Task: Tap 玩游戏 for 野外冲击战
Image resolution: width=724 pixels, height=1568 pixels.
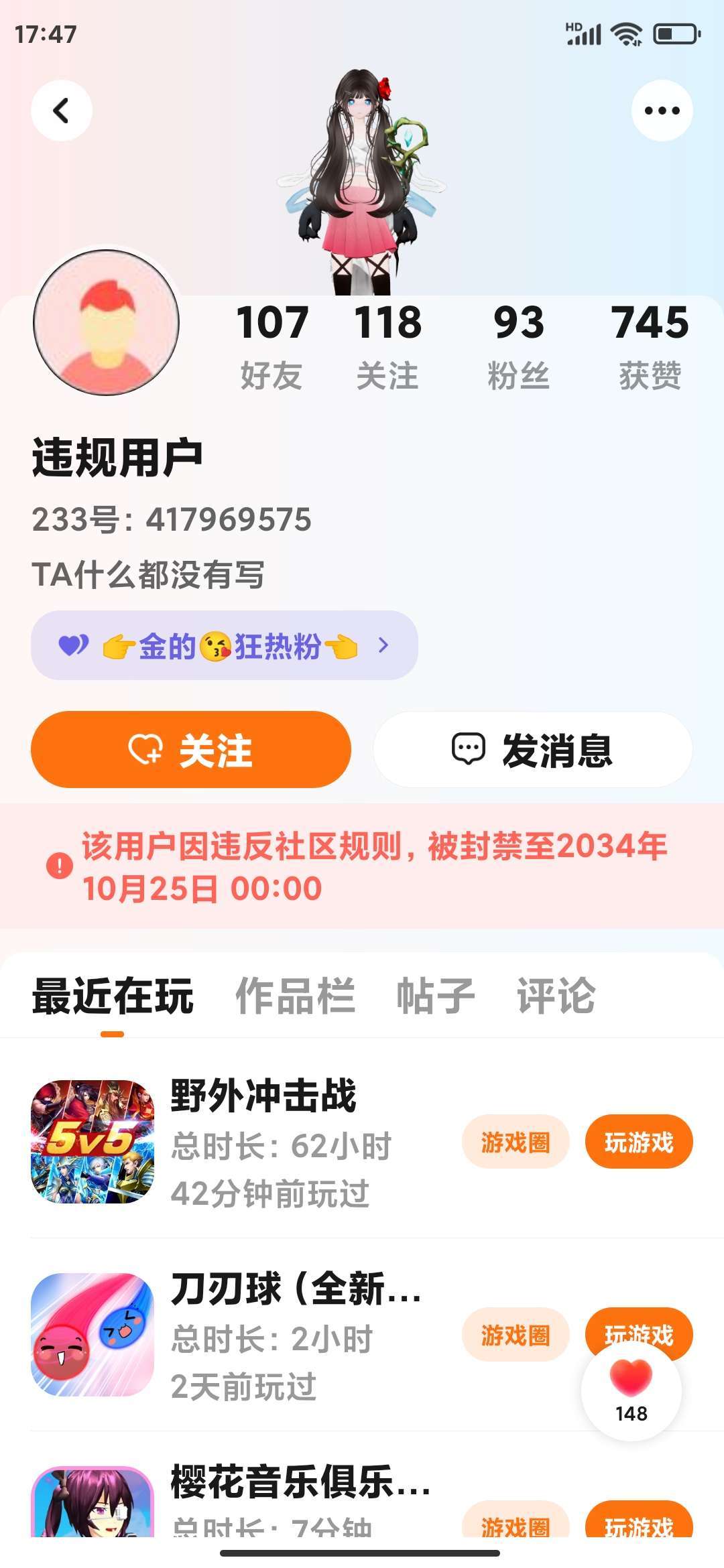Action: pyautogui.click(x=638, y=1142)
